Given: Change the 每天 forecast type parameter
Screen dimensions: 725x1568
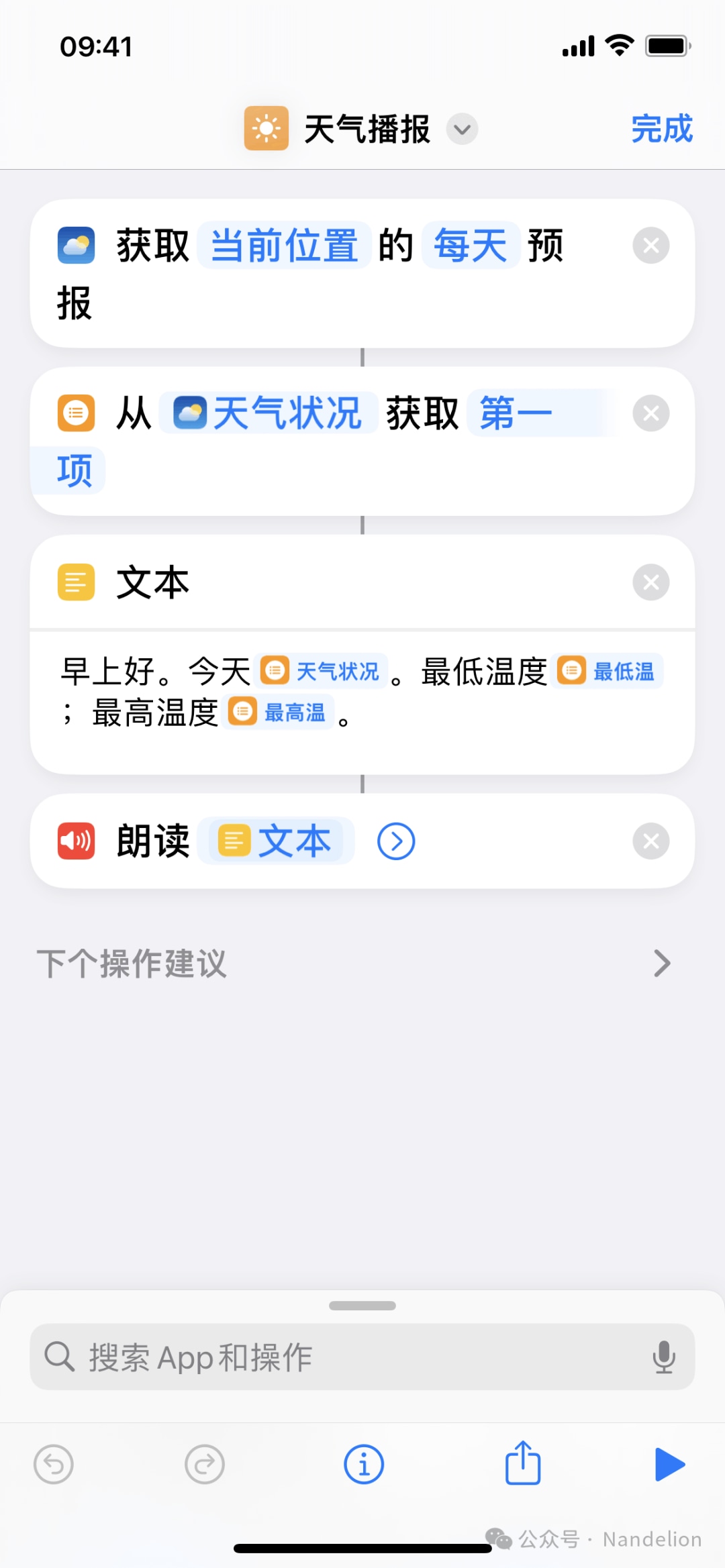Looking at the screenshot, I should point(471,246).
